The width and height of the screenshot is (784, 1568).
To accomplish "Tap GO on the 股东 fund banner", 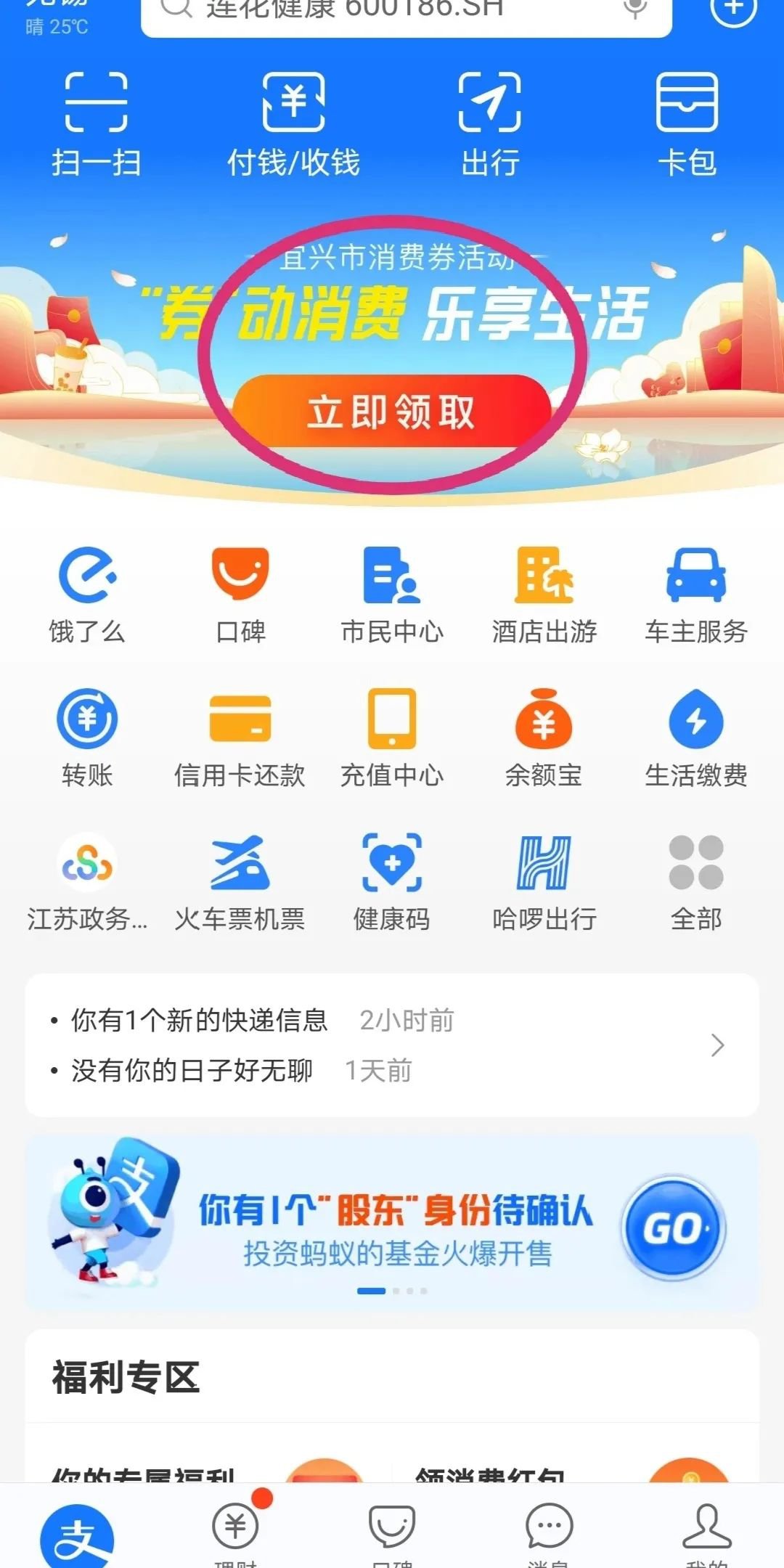I will point(674,1228).
